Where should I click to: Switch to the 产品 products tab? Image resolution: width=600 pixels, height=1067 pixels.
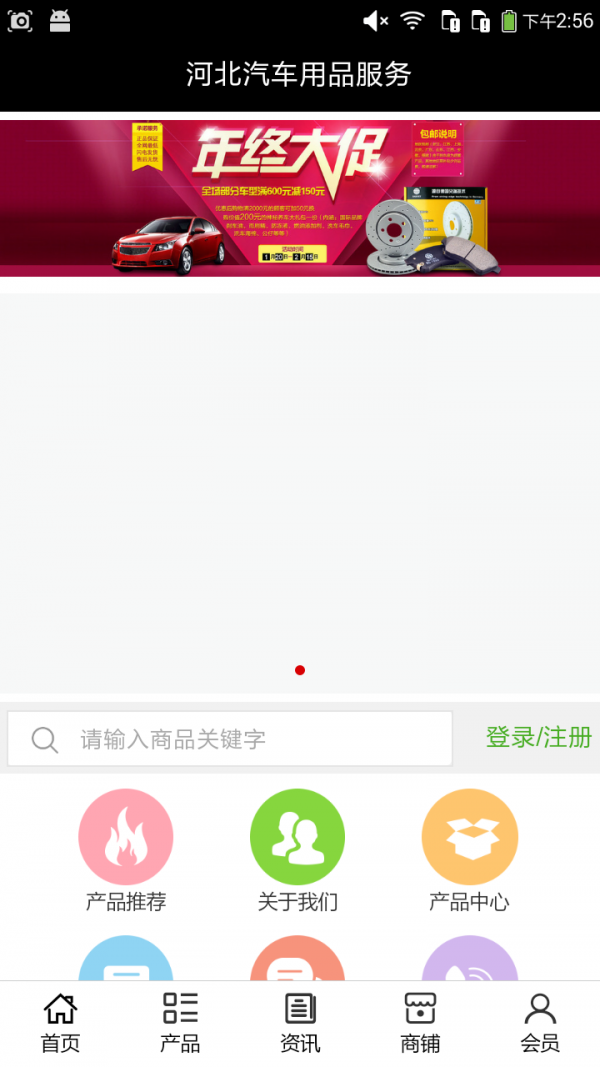point(180,1023)
